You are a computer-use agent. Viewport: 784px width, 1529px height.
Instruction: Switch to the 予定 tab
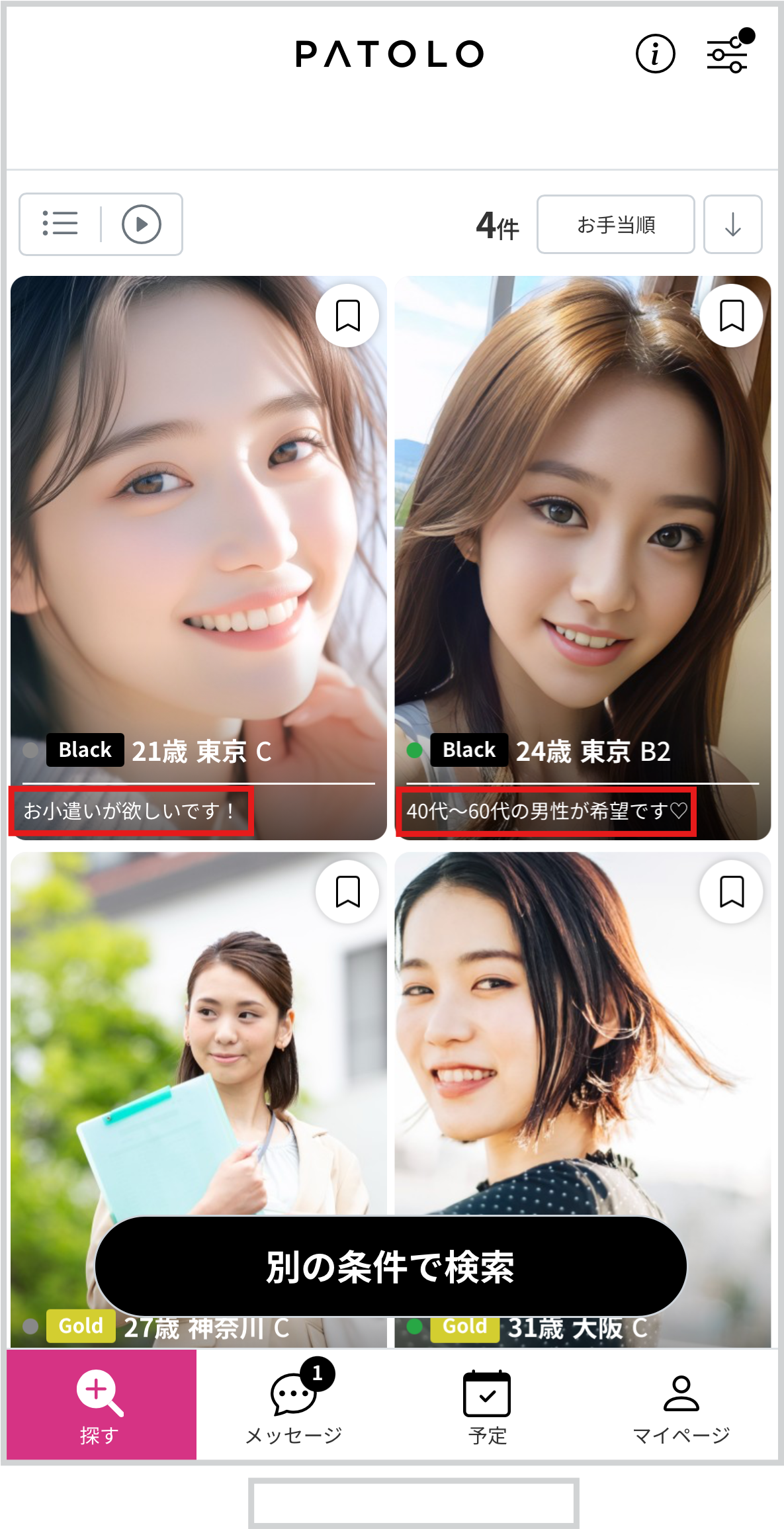[487, 1405]
